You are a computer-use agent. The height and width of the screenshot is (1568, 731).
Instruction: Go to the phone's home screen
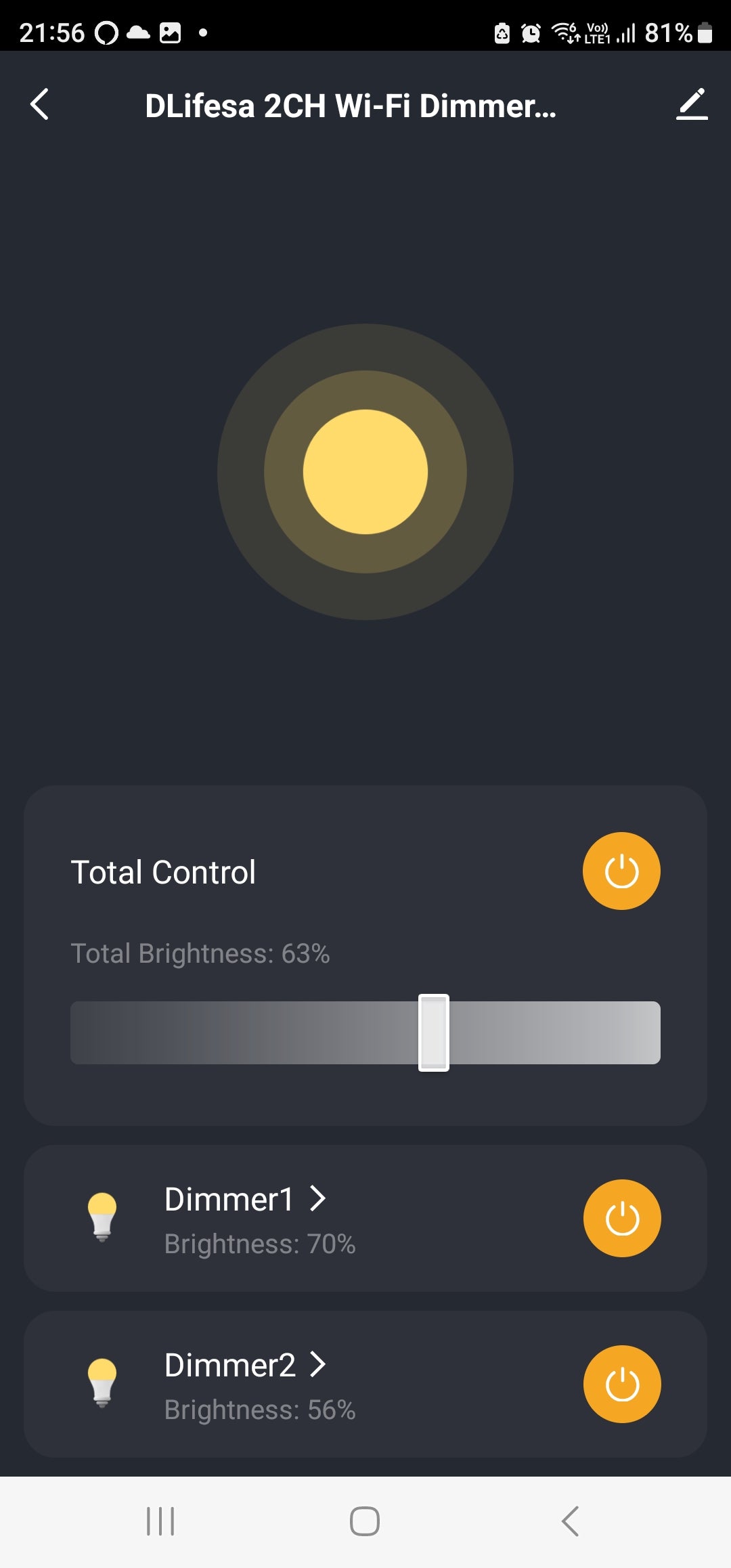pos(365,1521)
